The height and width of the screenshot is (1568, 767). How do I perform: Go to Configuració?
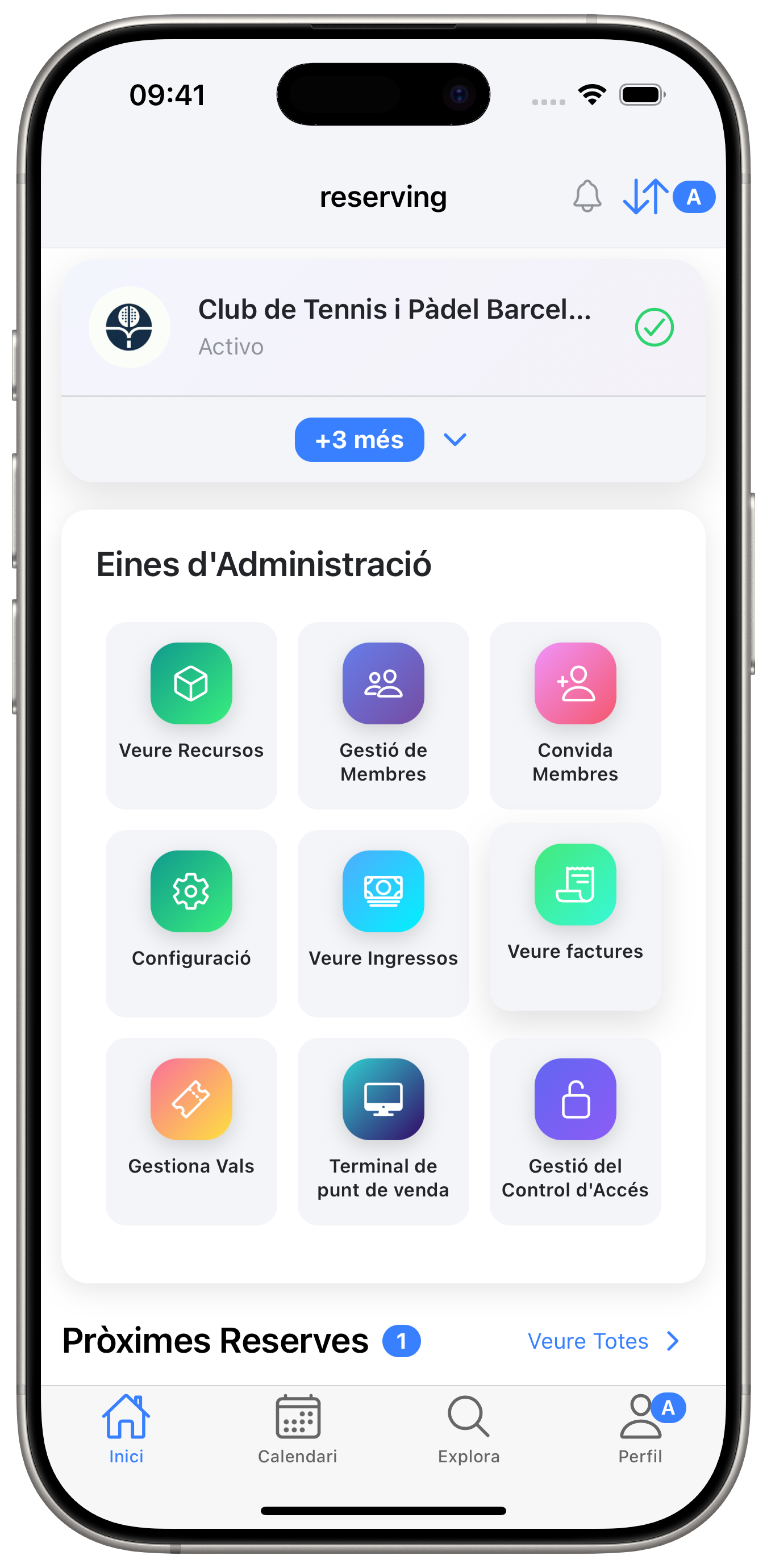point(191,922)
